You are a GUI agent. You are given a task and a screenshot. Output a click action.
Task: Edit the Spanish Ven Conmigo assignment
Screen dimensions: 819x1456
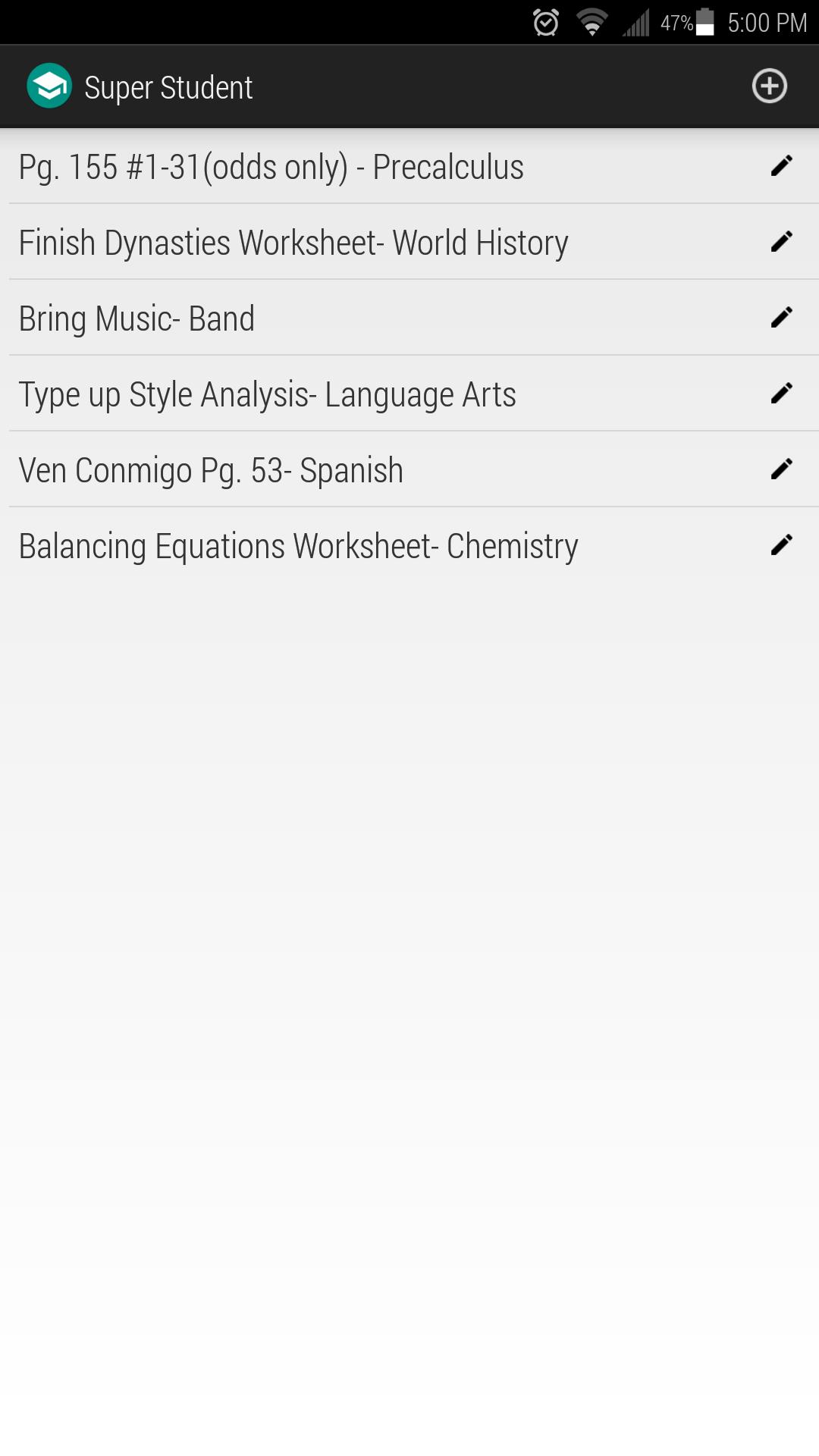(x=780, y=469)
